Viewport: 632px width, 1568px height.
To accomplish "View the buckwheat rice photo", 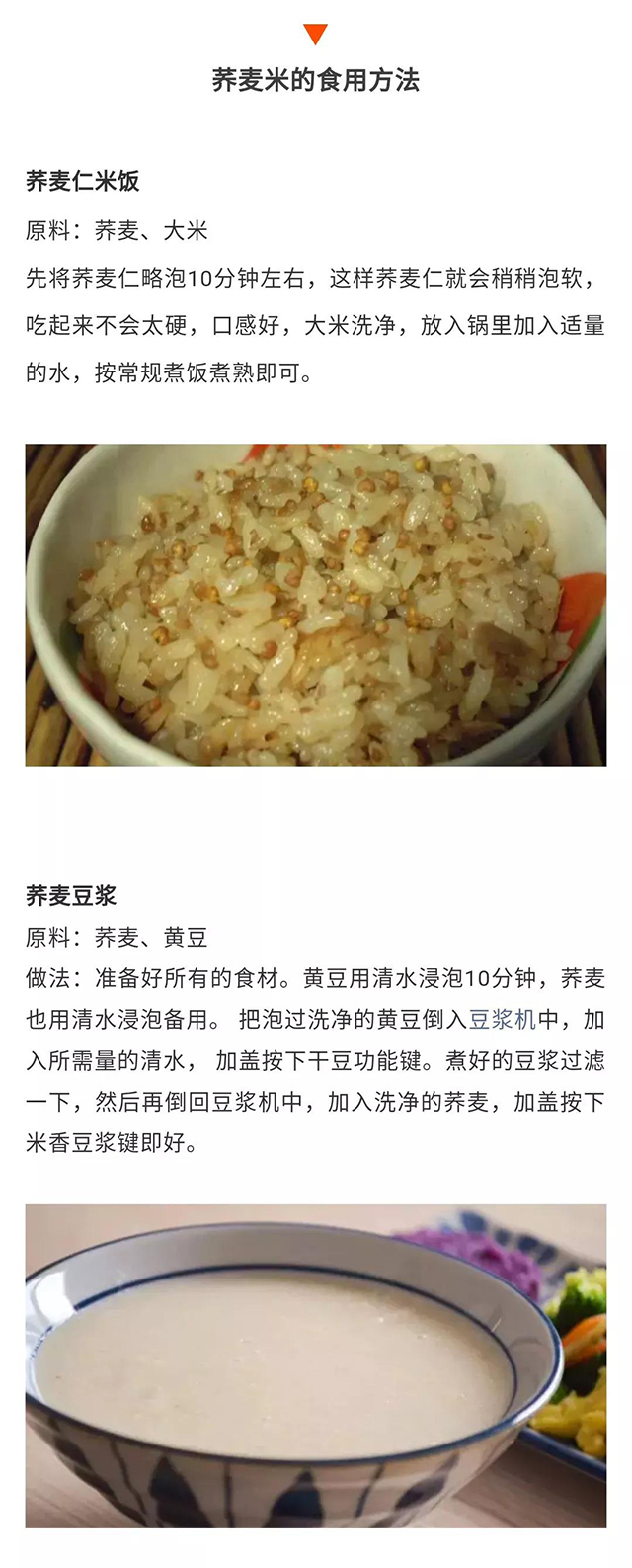I will pyautogui.click(x=316, y=605).
